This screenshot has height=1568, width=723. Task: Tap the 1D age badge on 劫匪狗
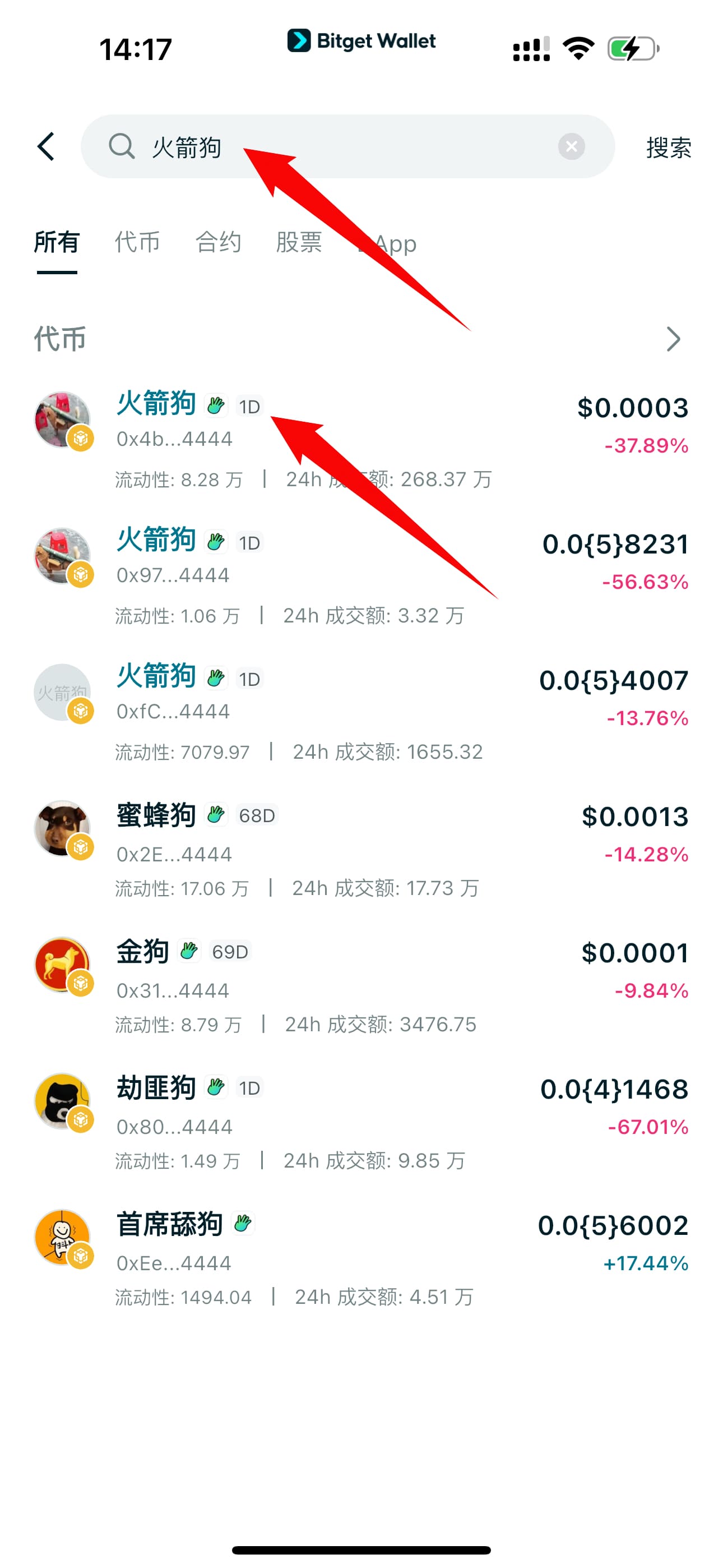pos(250,1088)
